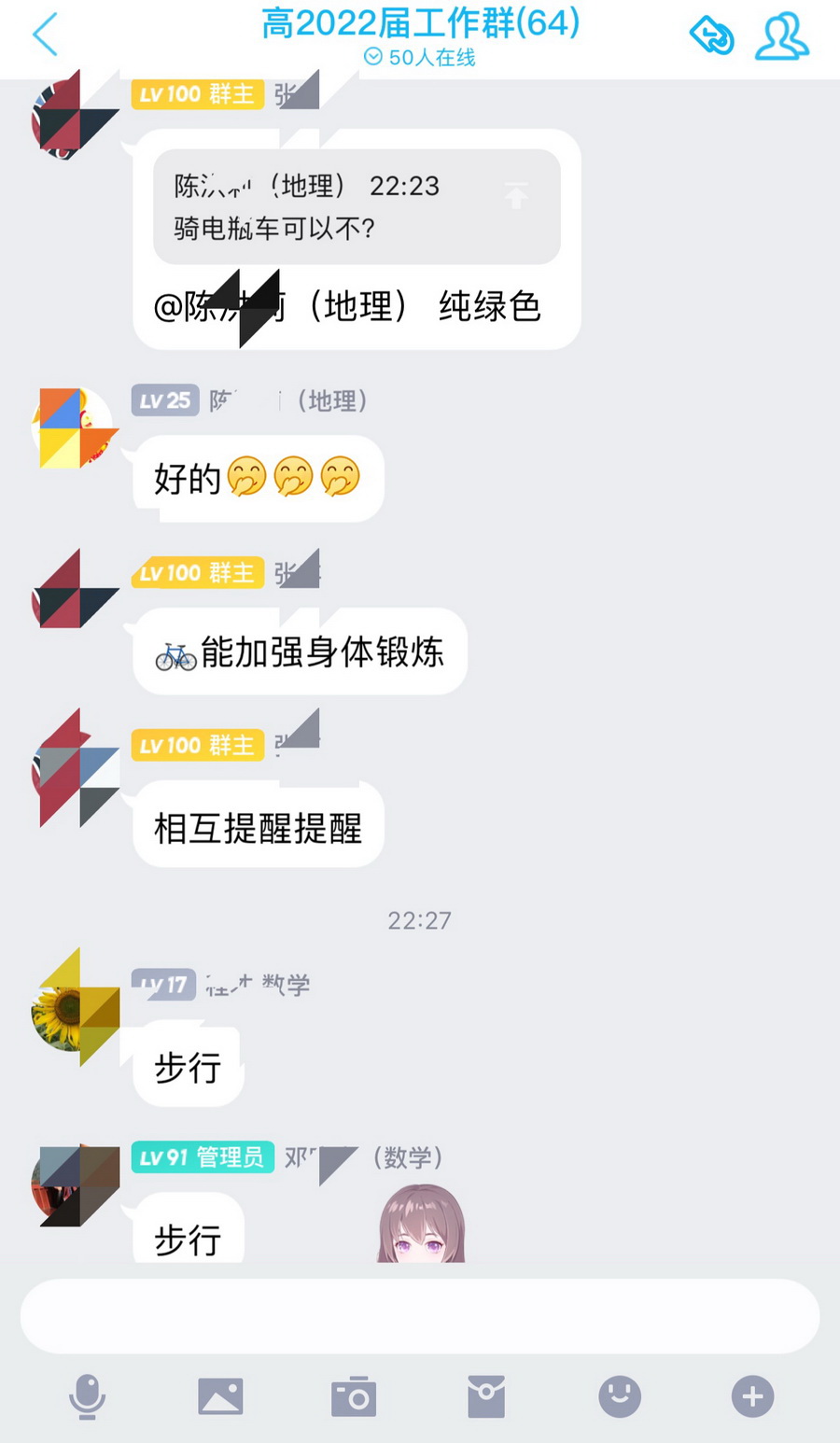Open the red packet icon
Screen dimensions: 840x1443
(x=486, y=1396)
